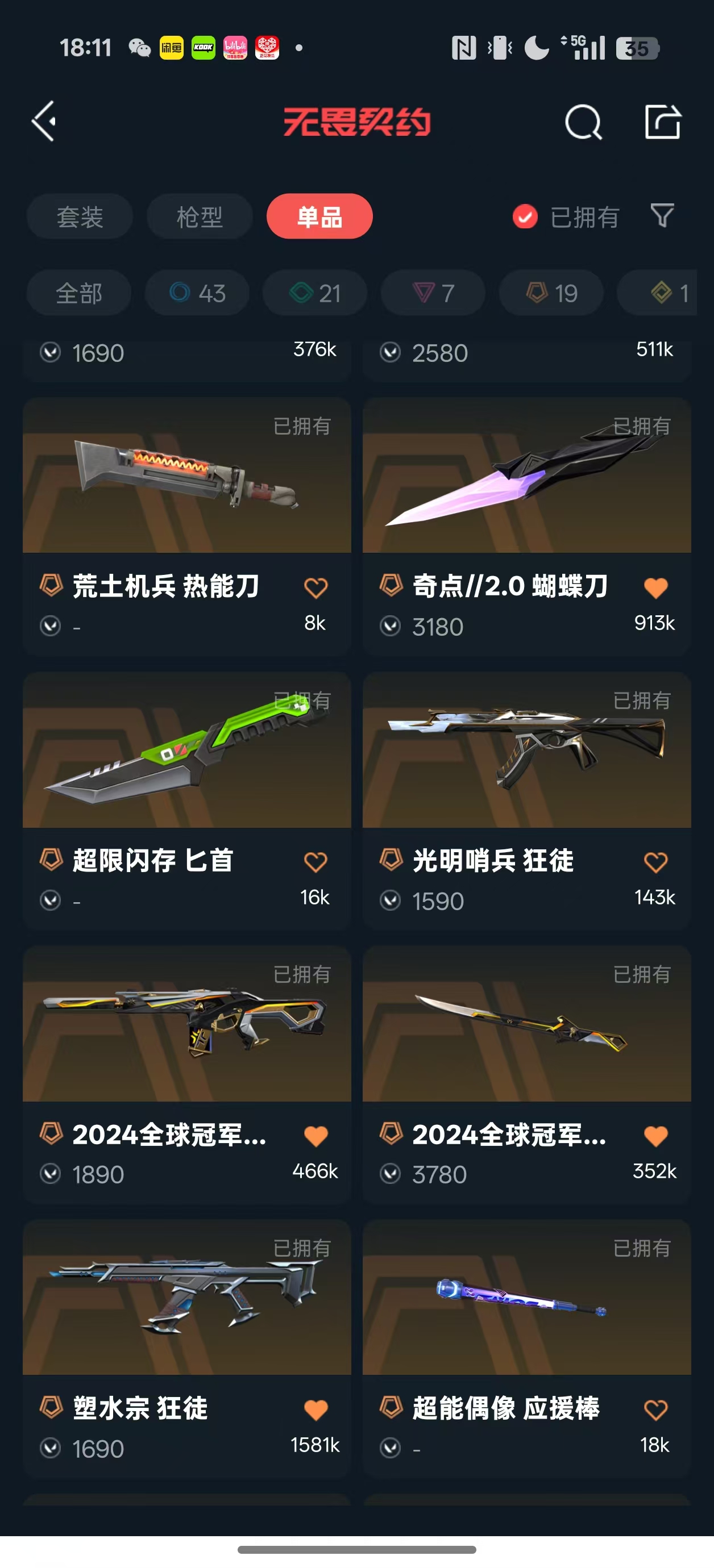Filter by the pink 7 rarity chip
Screen dimensions: 714x1568
[x=433, y=293]
